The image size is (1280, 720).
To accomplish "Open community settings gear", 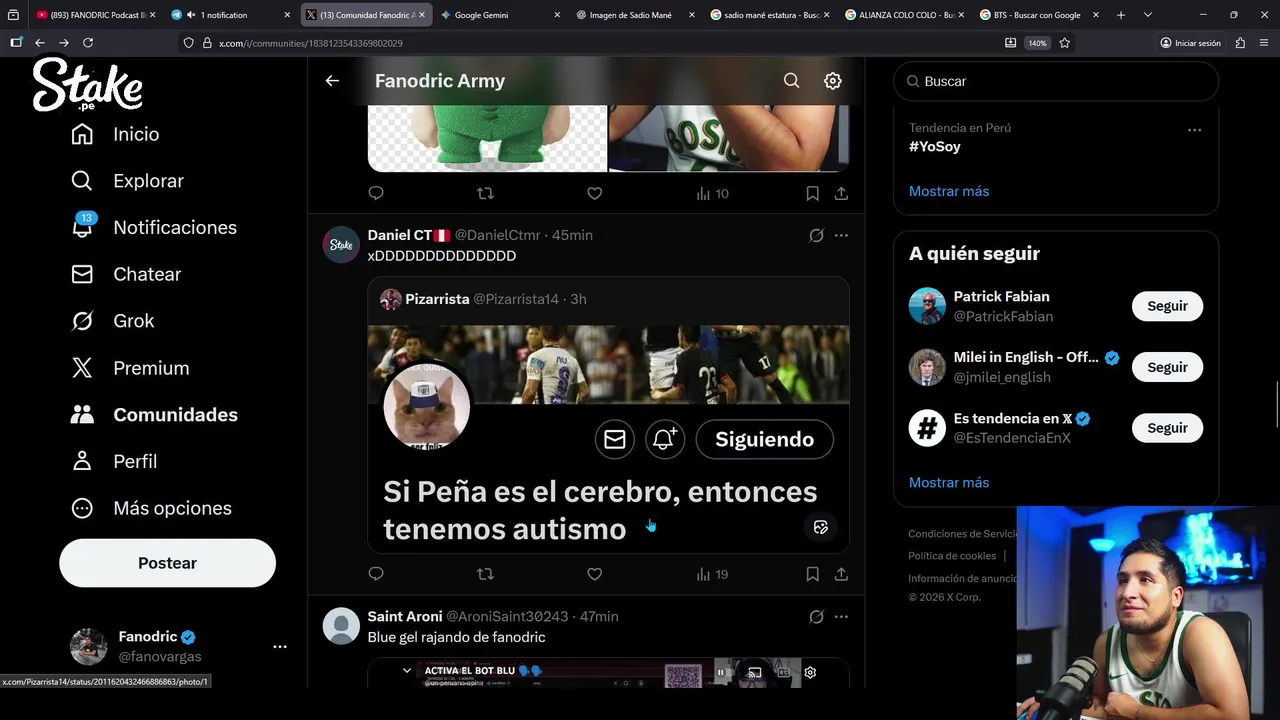I will tap(832, 81).
